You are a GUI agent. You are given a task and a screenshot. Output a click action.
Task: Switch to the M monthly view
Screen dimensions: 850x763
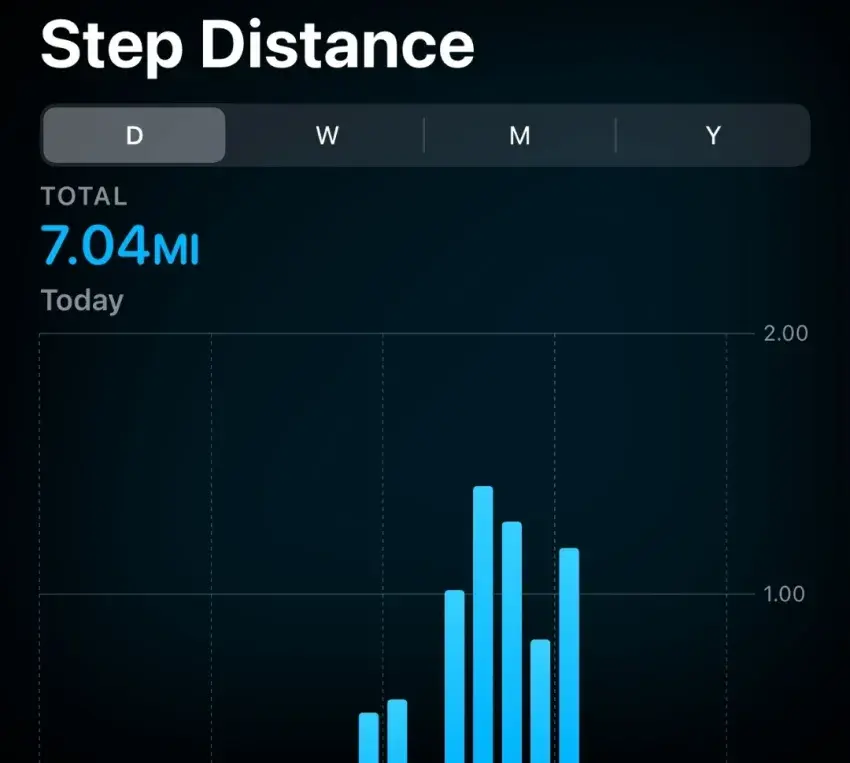pyautogui.click(x=519, y=136)
